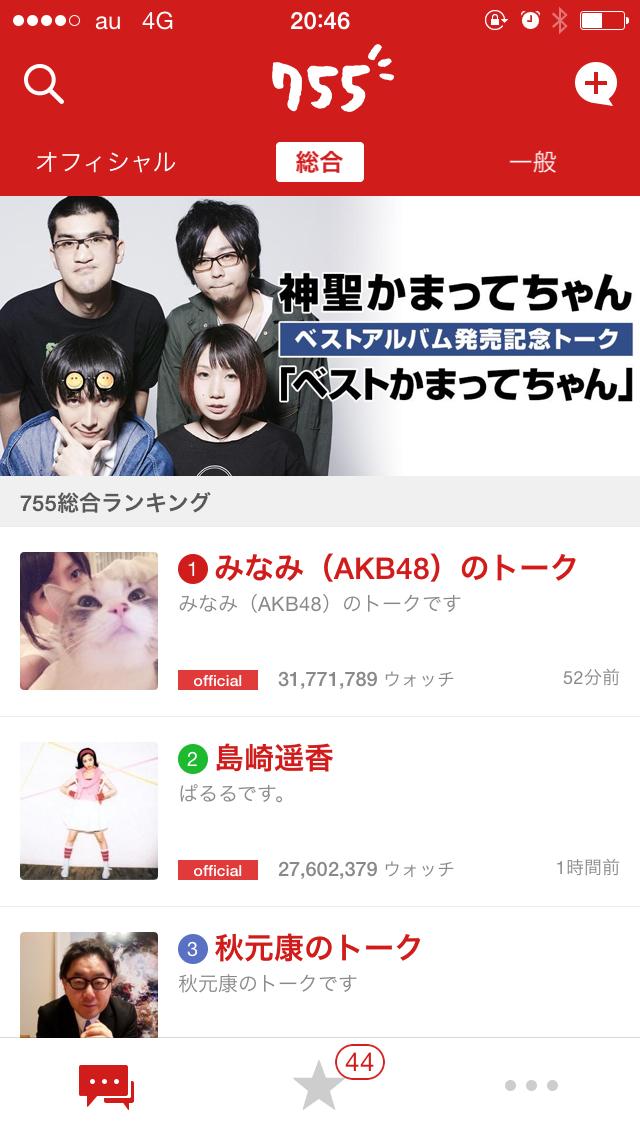Image resolution: width=640 pixels, height=1136 pixels.
Task: Open the 島崎遥香 talk
Action: tap(275, 758)
